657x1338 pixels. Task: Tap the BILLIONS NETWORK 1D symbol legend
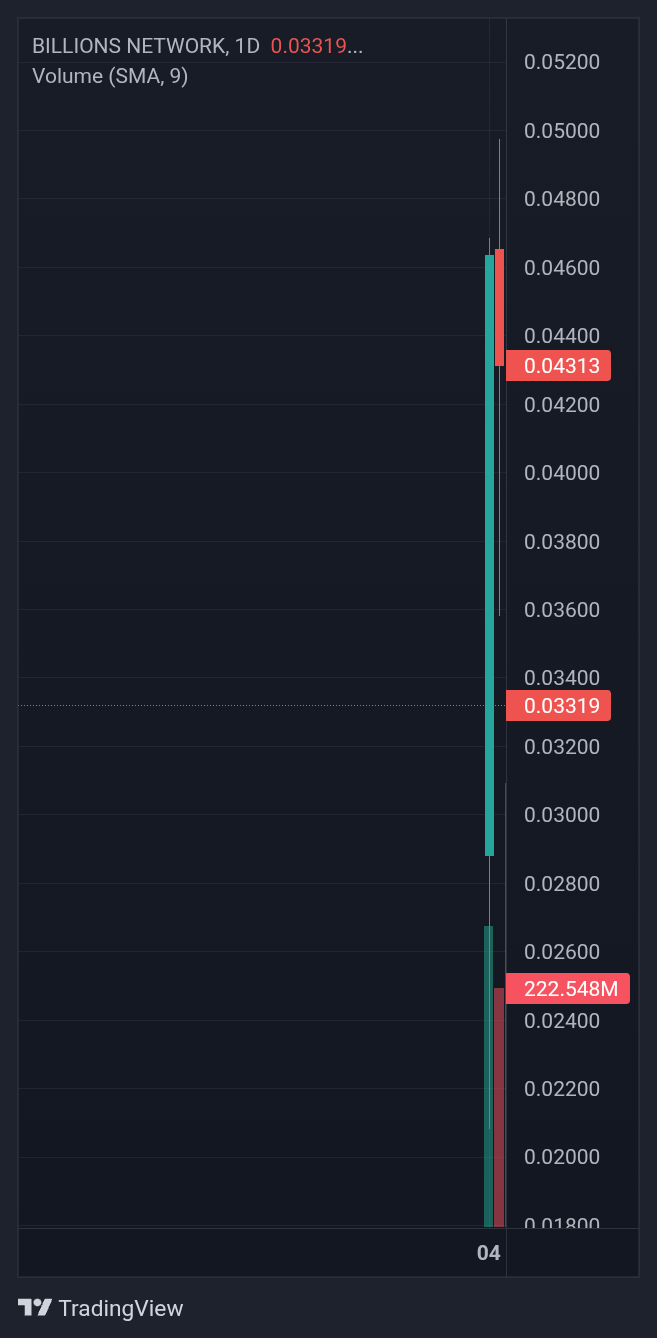tap(146, 46)
